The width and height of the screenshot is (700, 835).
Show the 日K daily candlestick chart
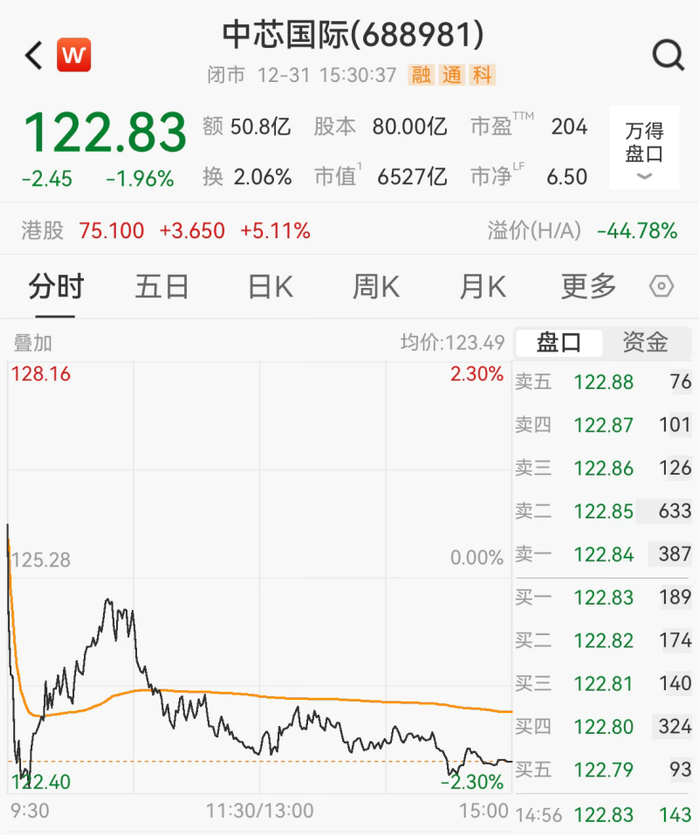(x=270, y=287)
